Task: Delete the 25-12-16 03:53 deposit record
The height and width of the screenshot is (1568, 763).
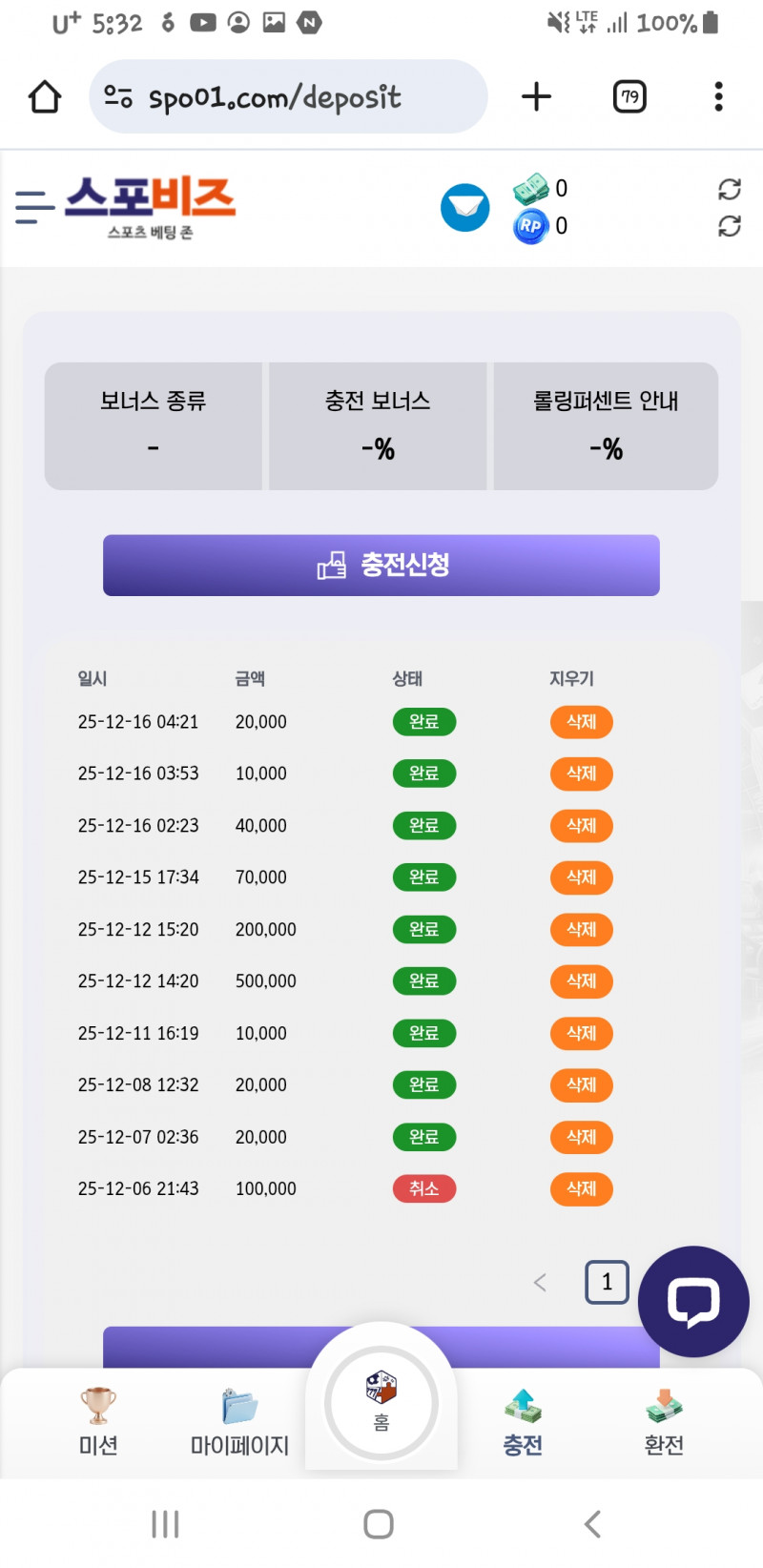Action: (x=581, y=774)
